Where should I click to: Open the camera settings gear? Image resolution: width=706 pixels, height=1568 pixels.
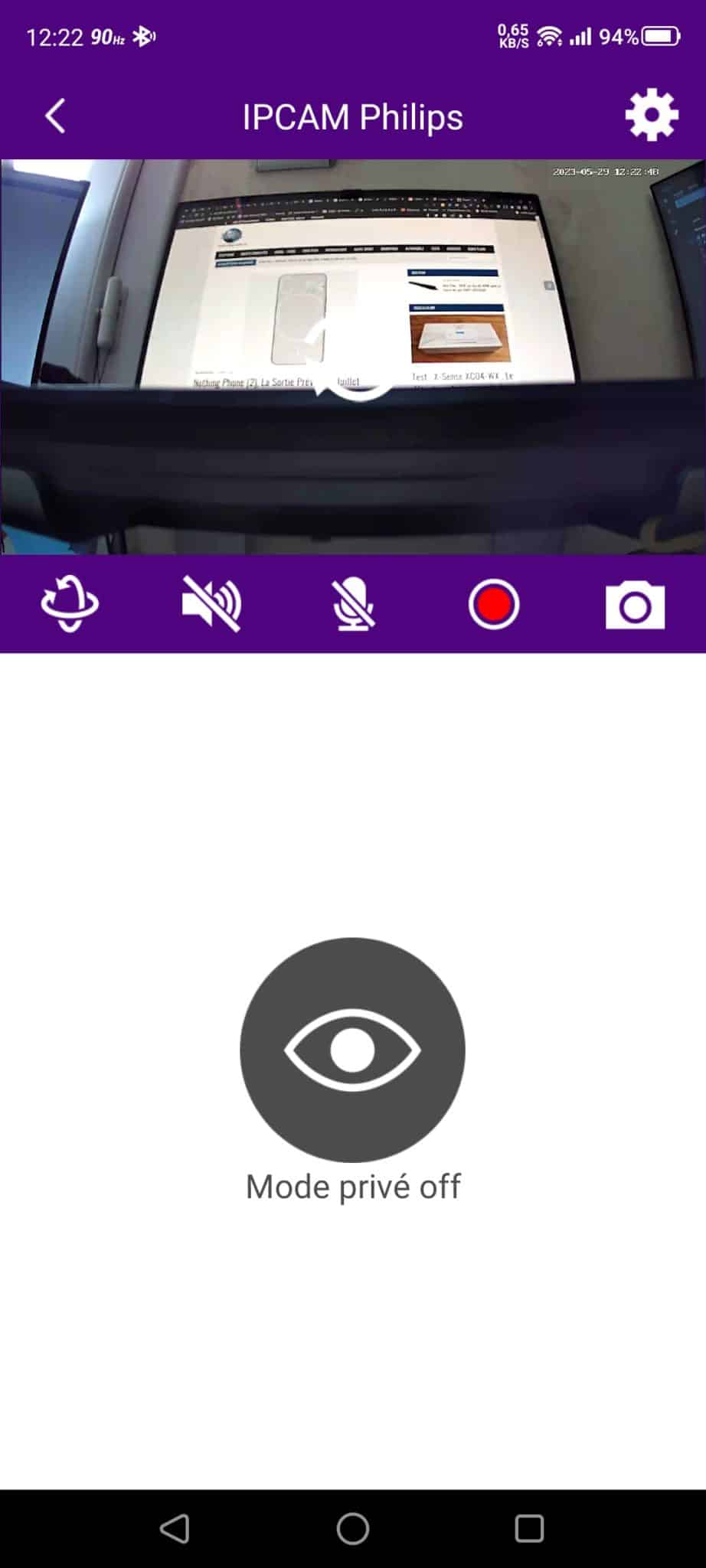[652, 116]
